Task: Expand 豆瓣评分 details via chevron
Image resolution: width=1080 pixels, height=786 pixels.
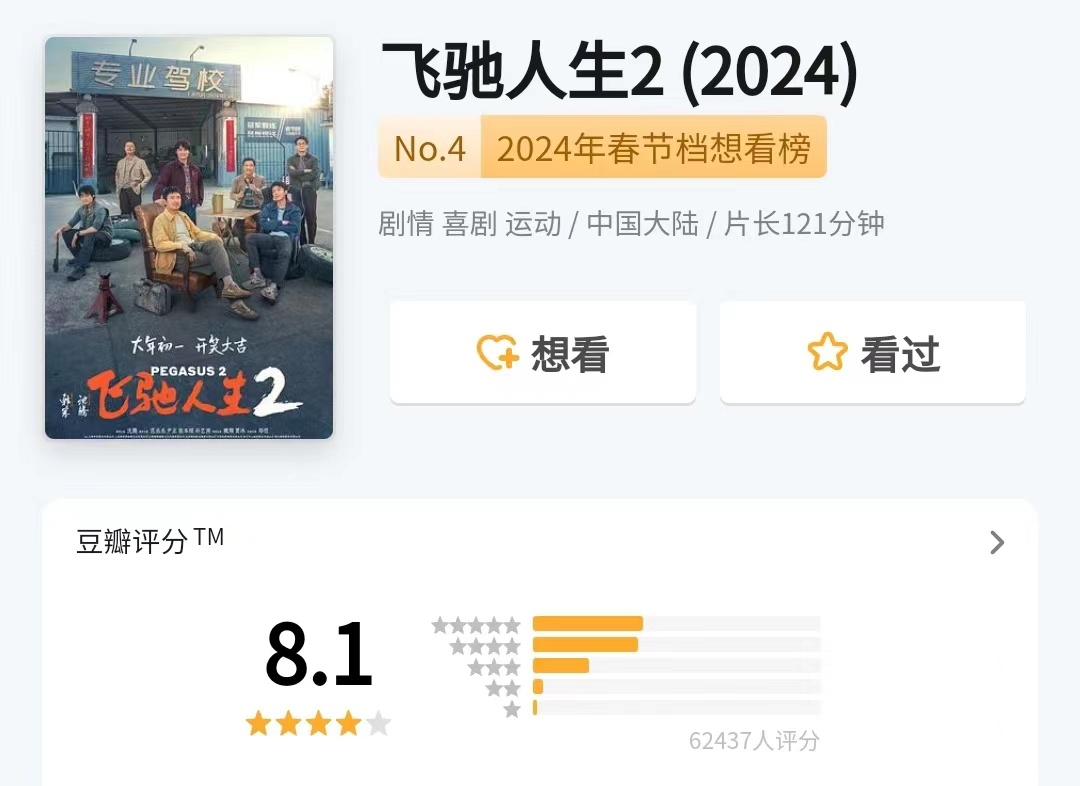Action: pyautogui.click(x=996, y=543)
